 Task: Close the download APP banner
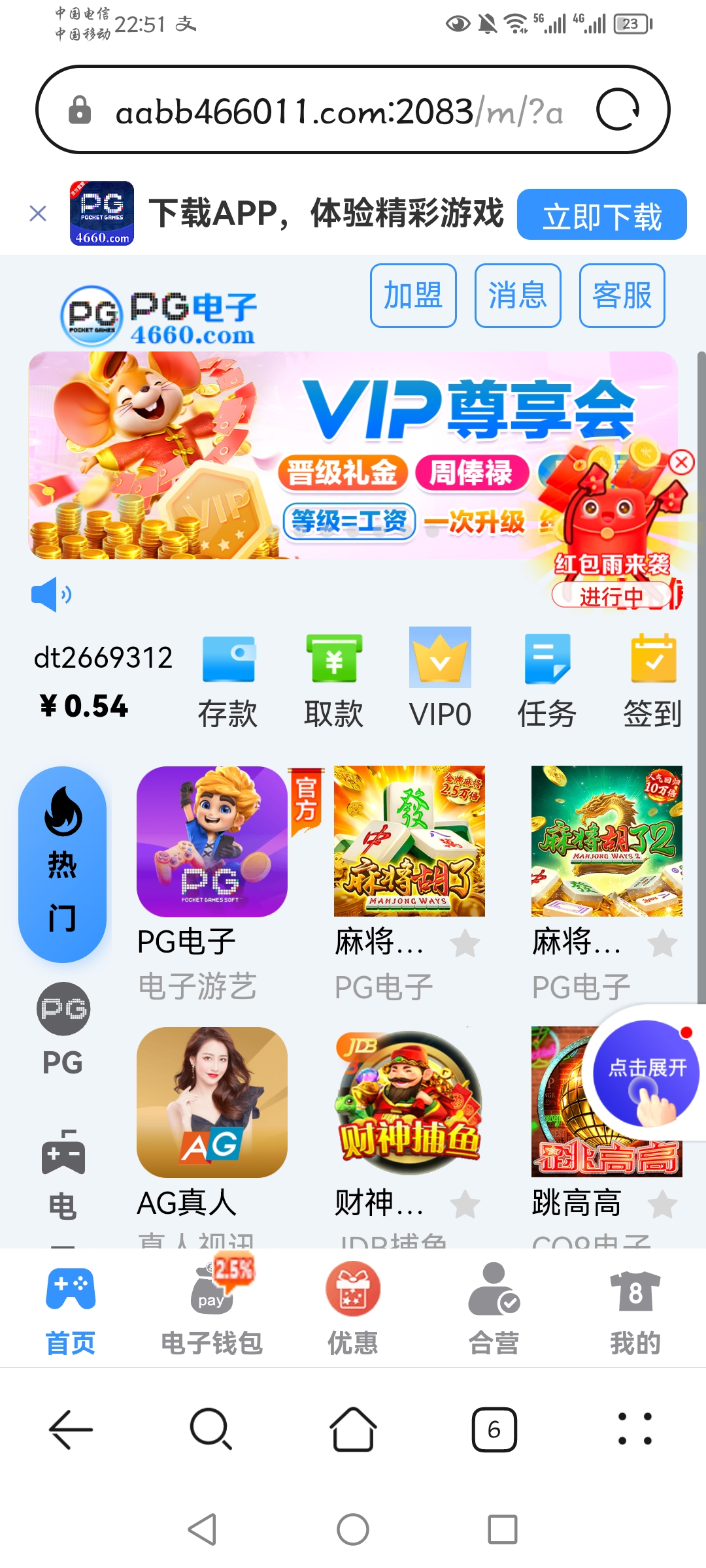[37, 213]
